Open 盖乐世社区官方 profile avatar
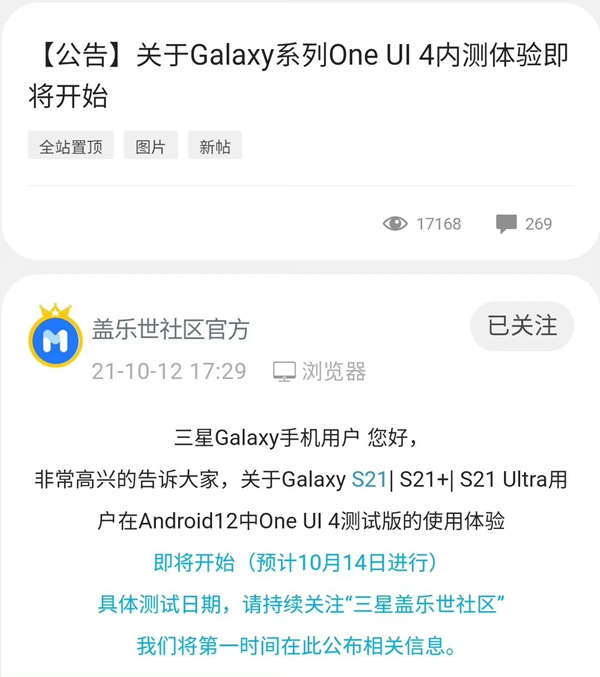This screenshot has width=600, height=677. click(x=55, y=341)
